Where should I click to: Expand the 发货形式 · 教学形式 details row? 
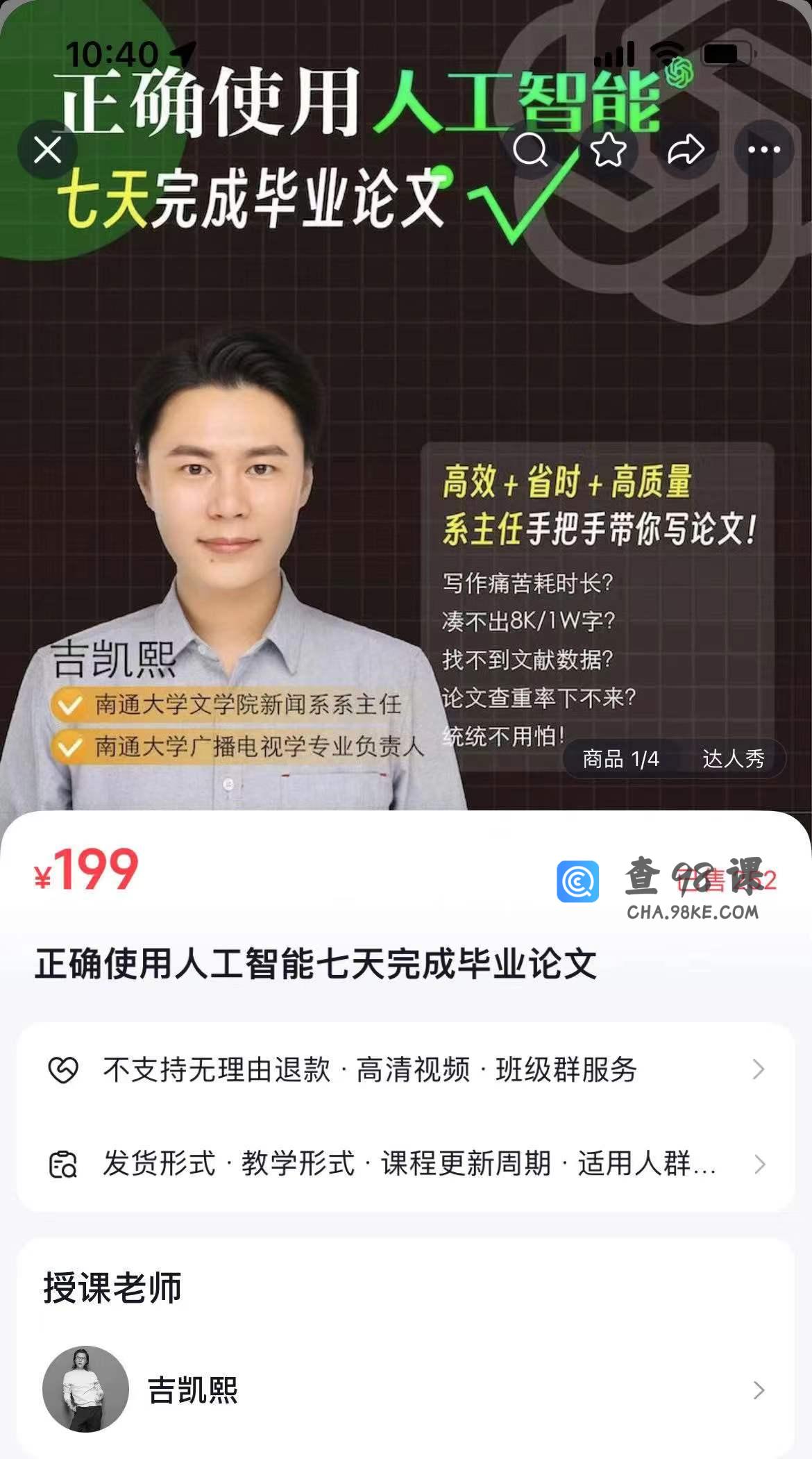point(405,1164)
